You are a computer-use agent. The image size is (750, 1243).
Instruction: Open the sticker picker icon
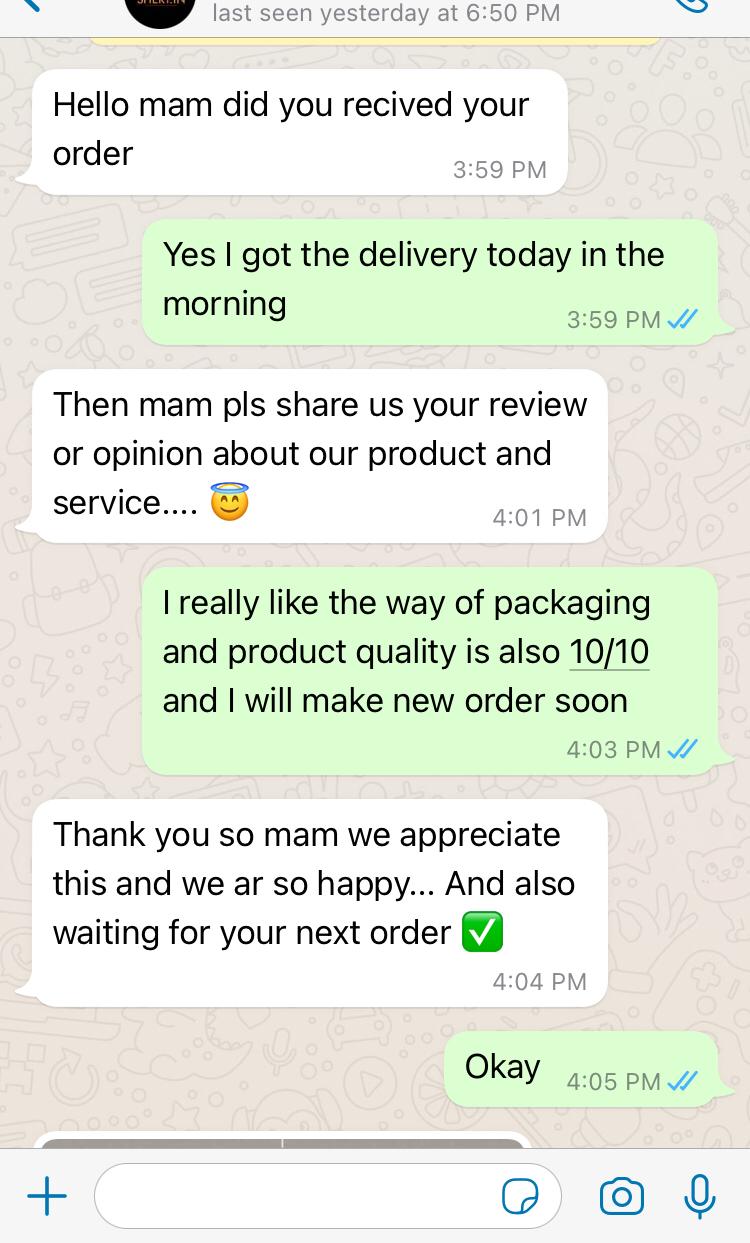click(520, 1196)
